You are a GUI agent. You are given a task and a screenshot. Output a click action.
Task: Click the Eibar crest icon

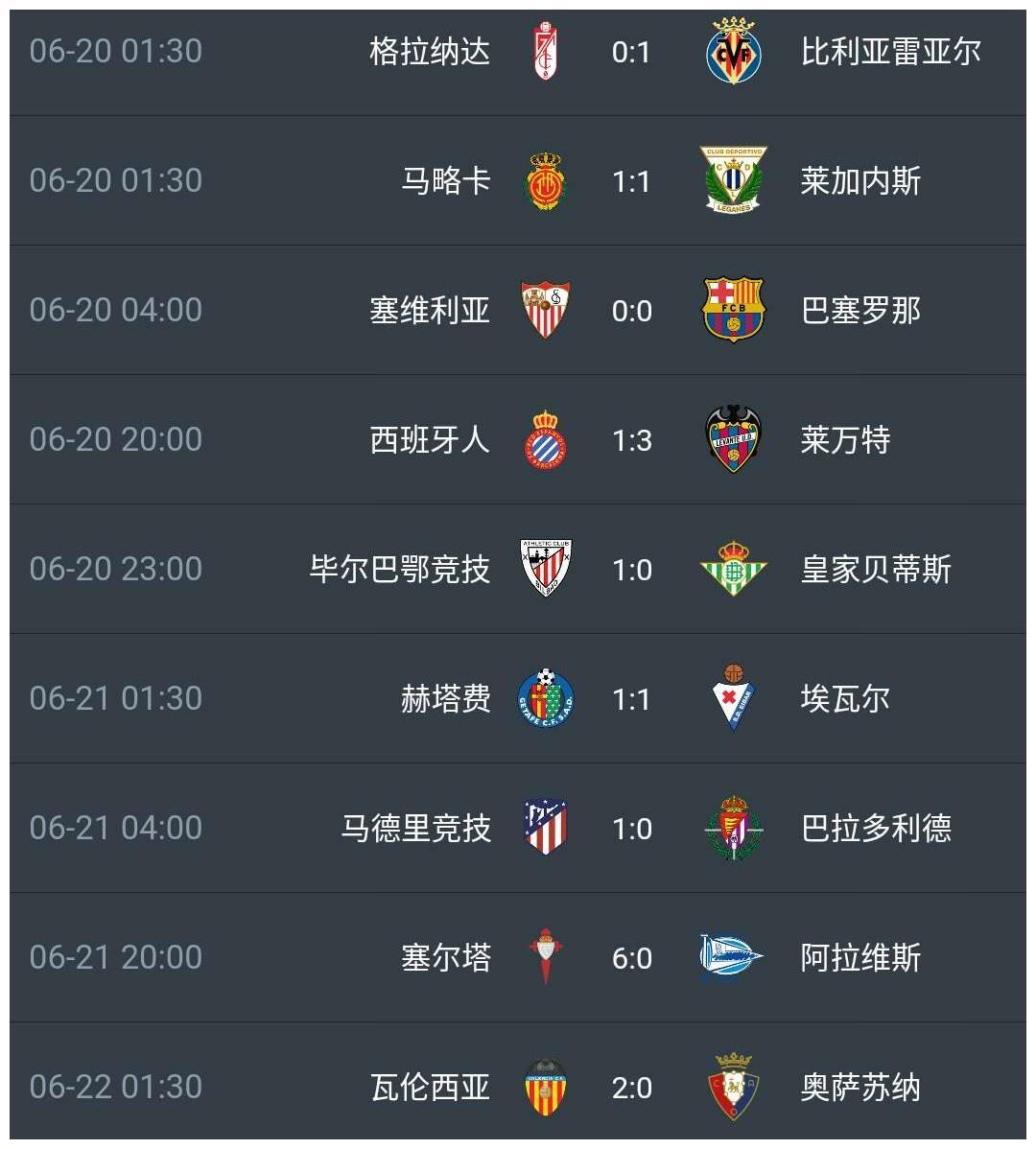[x=734, y=698]
